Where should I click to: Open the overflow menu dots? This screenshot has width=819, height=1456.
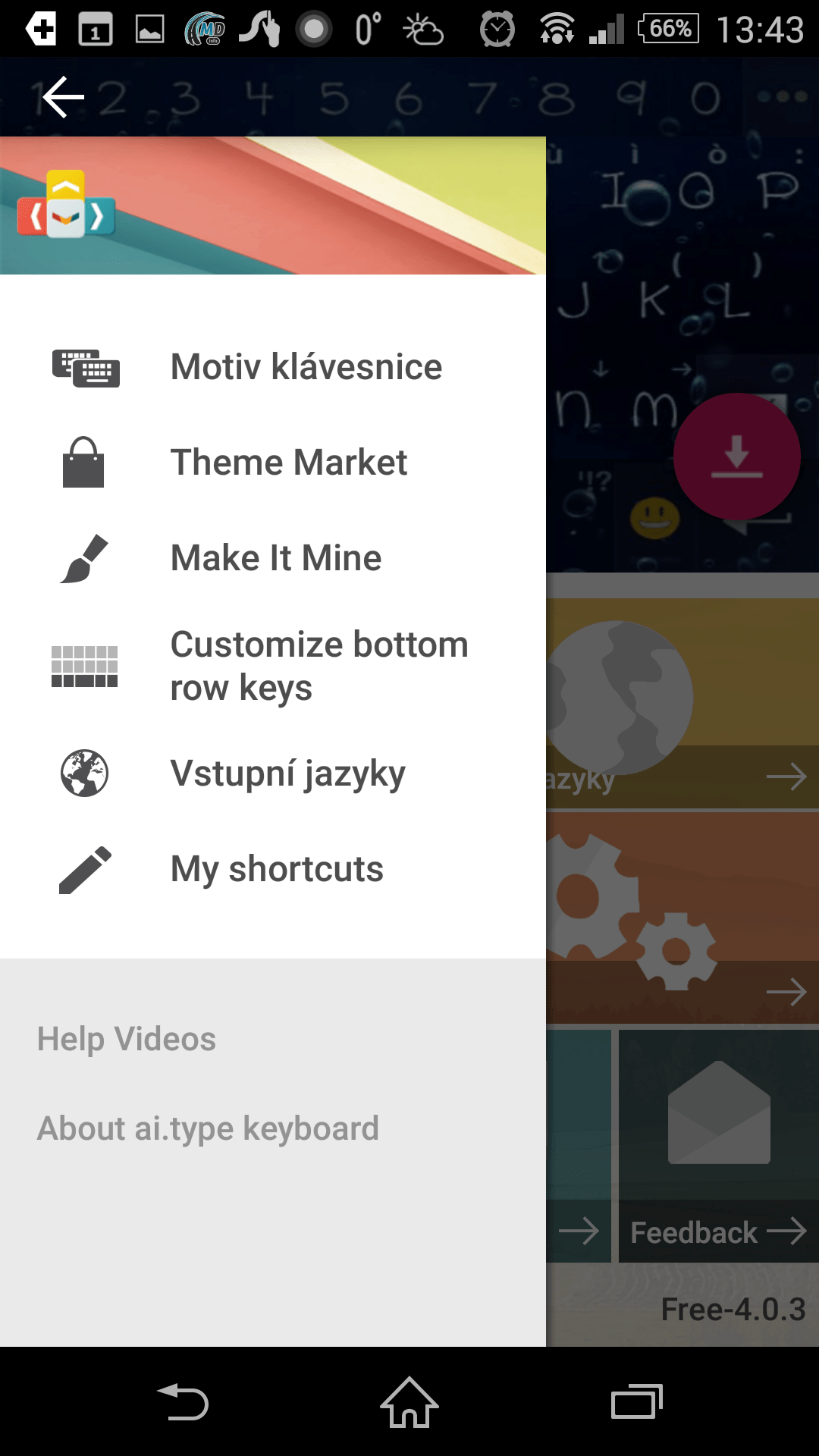[781, 97]
